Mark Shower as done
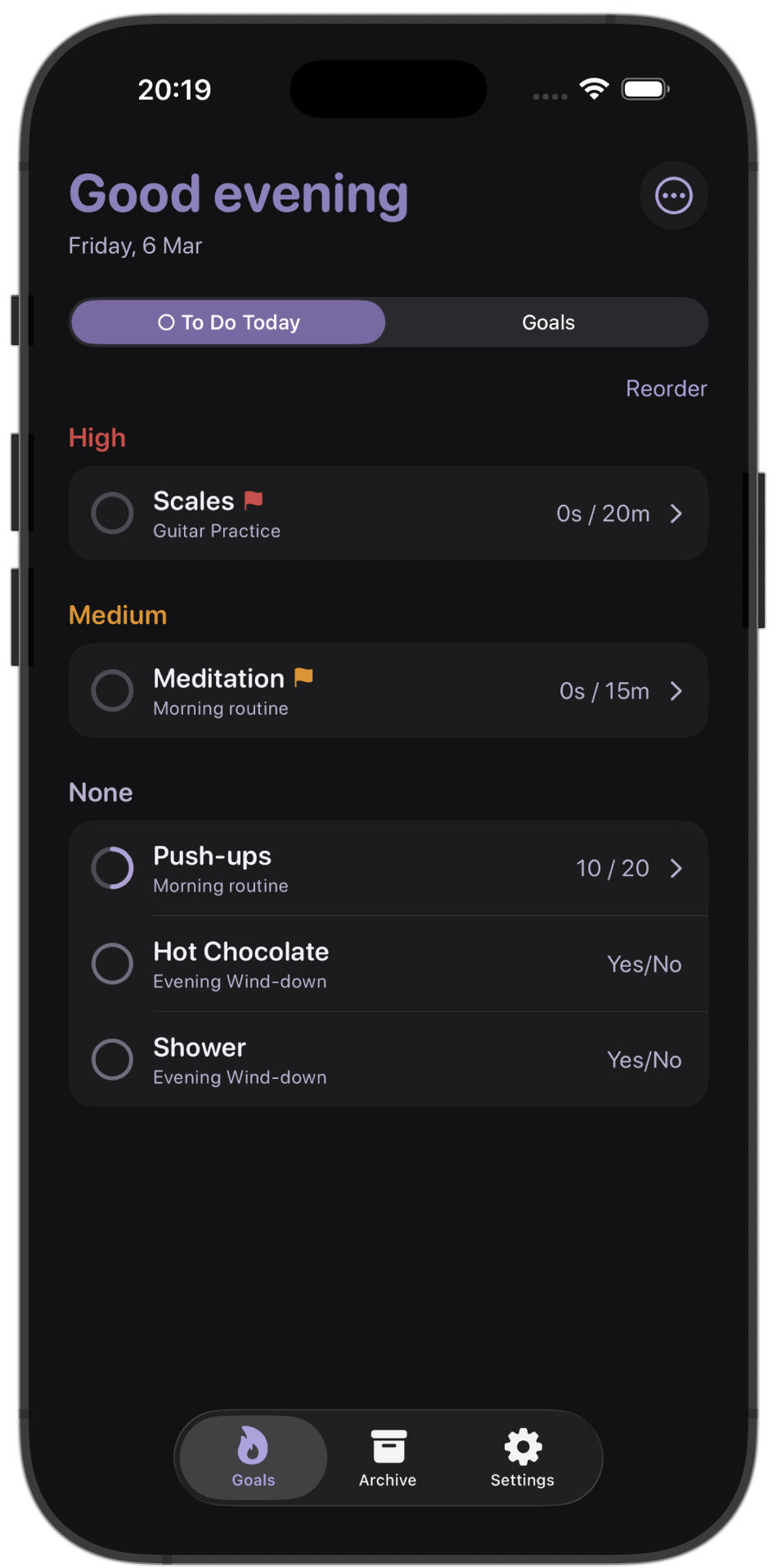 (x=112, y=1060)
